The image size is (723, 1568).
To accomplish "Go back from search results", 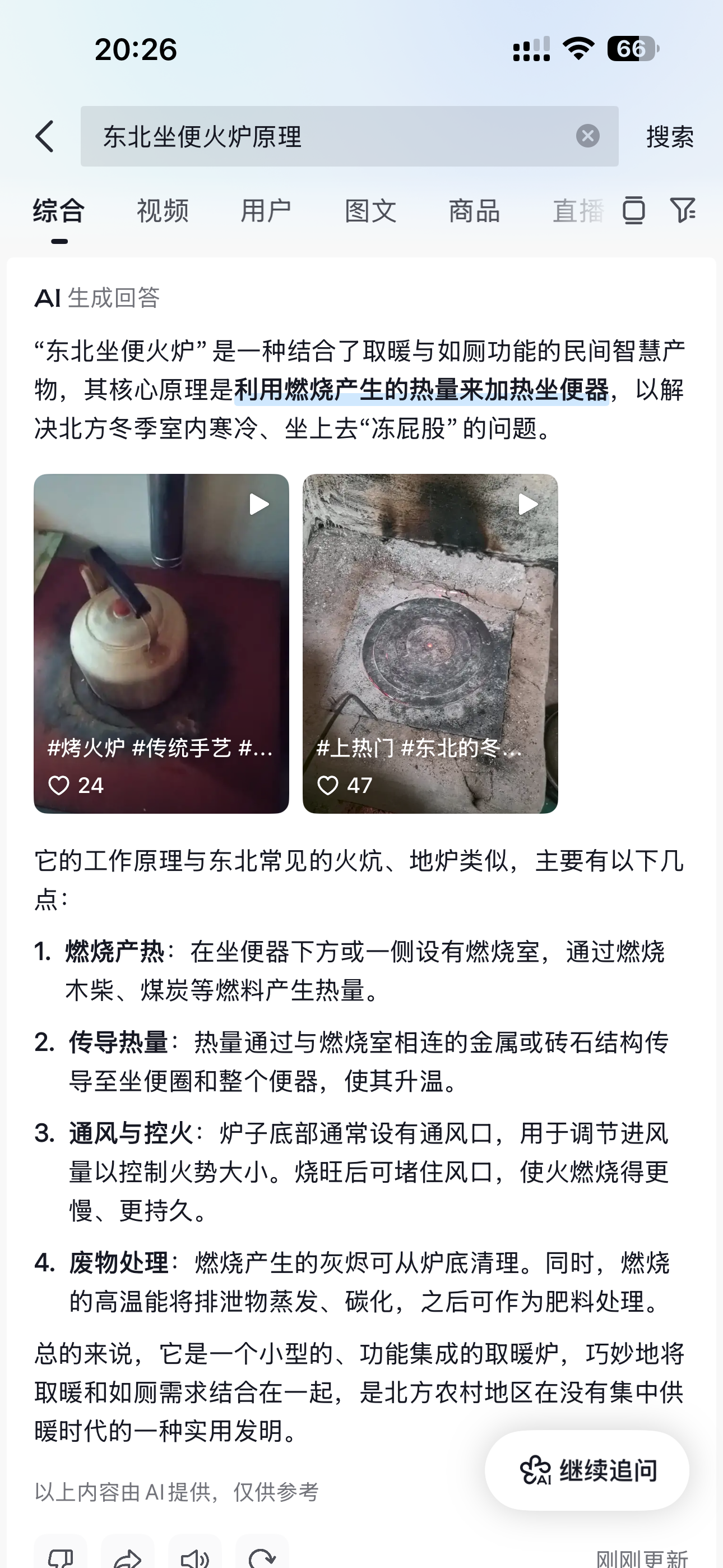I will pyautogui.click(x=45, y=136).
